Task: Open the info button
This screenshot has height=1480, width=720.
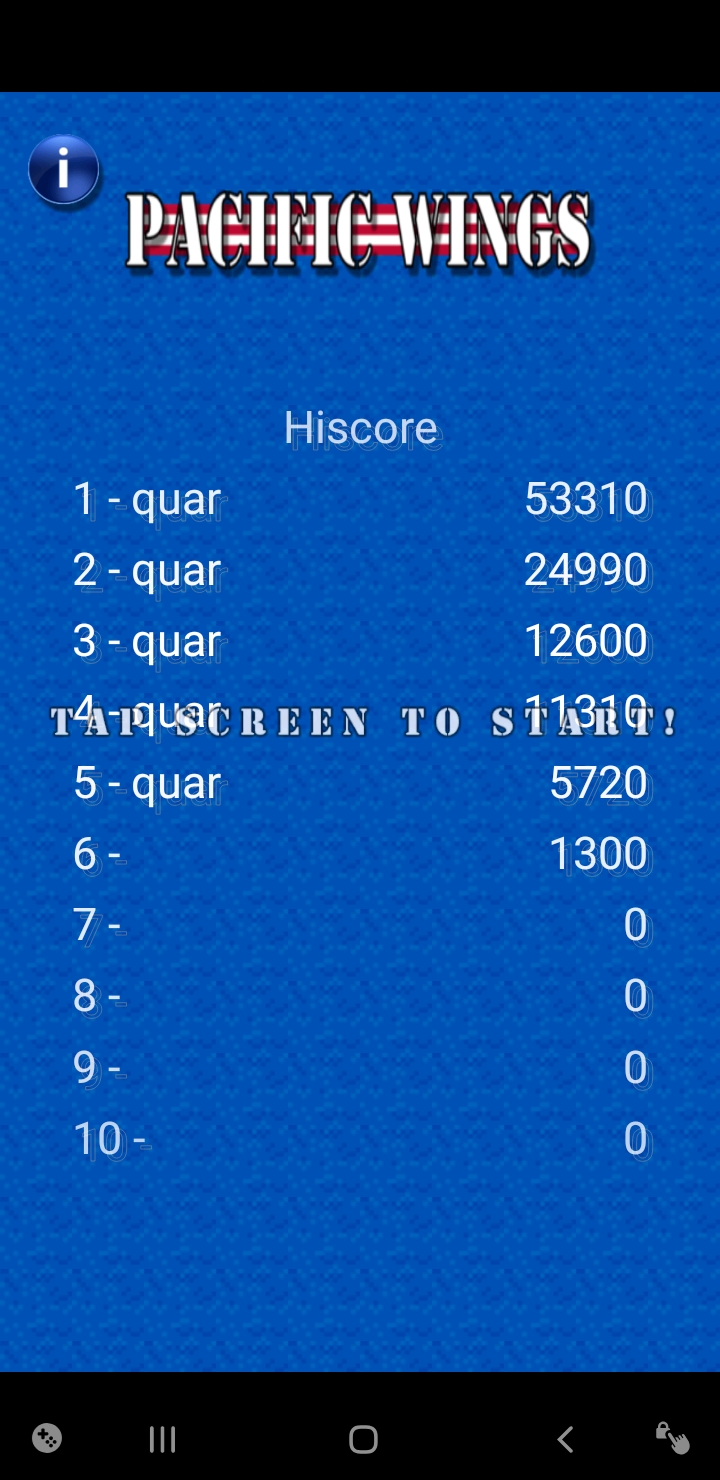Action: (64, 170)
